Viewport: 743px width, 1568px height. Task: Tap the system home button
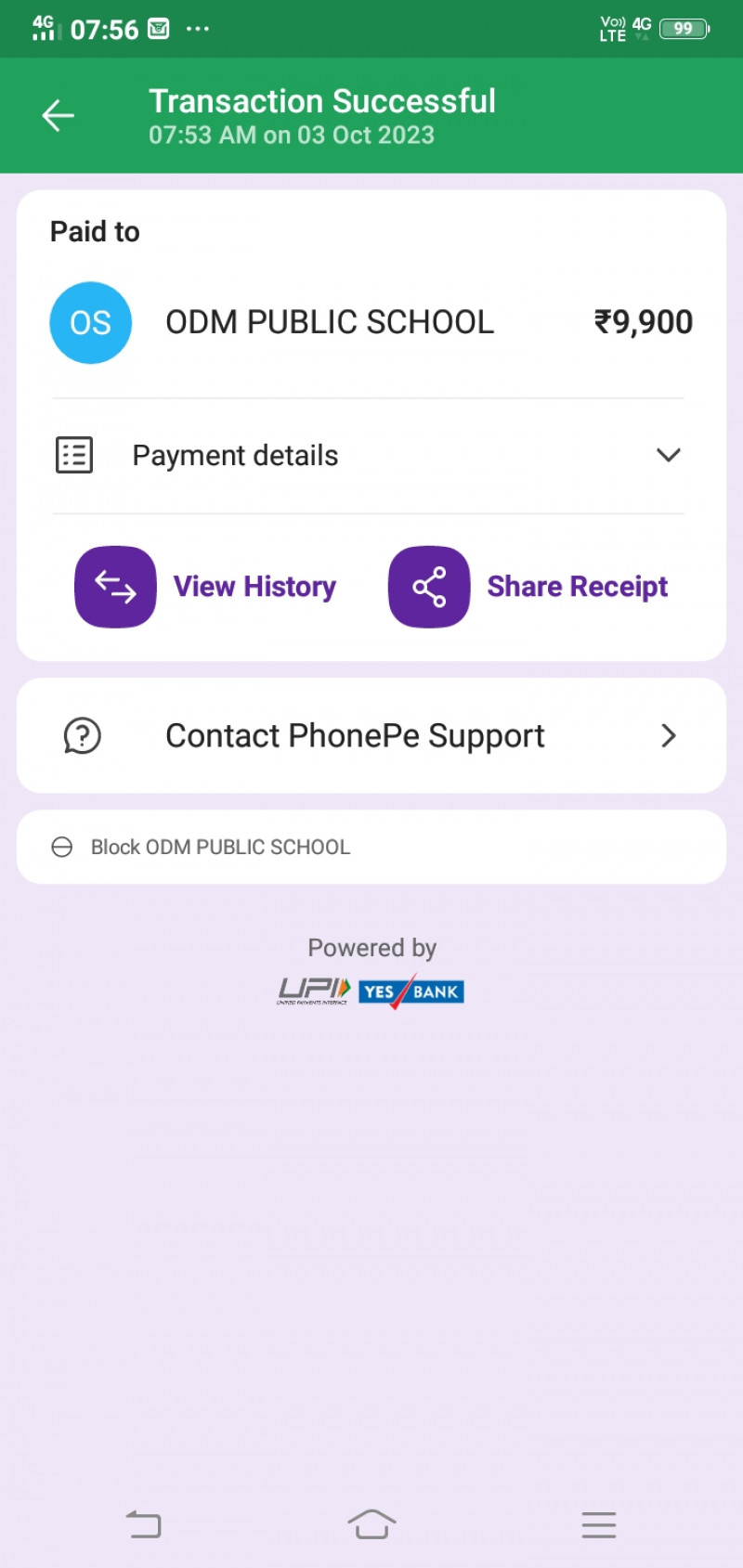pyautogui.click(x=371, y=1524)
